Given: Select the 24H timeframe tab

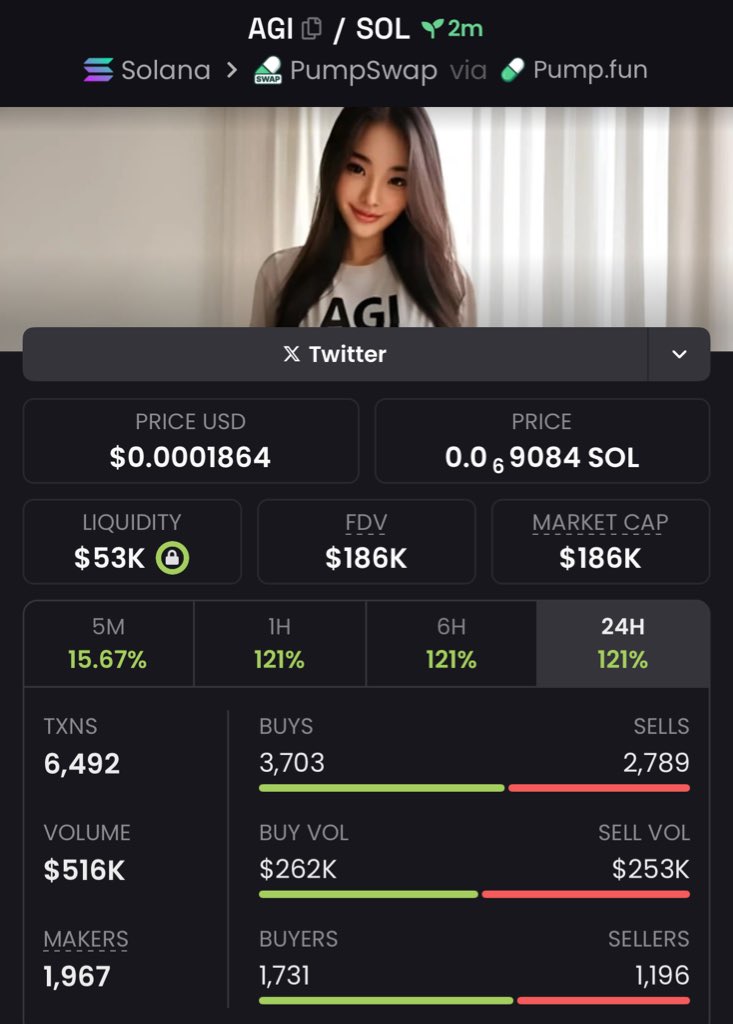Looking at the screenshot, I should (x=622, y=644).
